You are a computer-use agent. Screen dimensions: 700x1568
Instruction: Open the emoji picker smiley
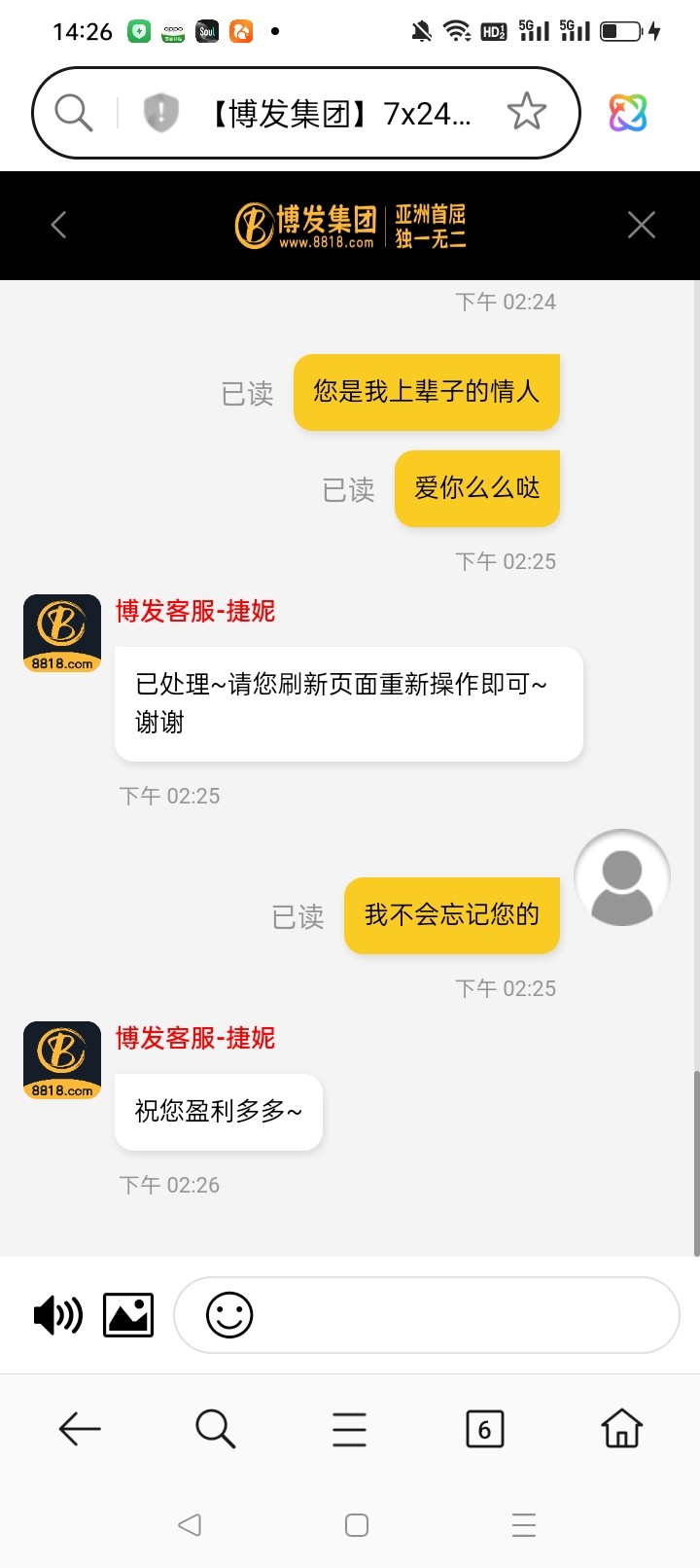[x=229, y=1316]
